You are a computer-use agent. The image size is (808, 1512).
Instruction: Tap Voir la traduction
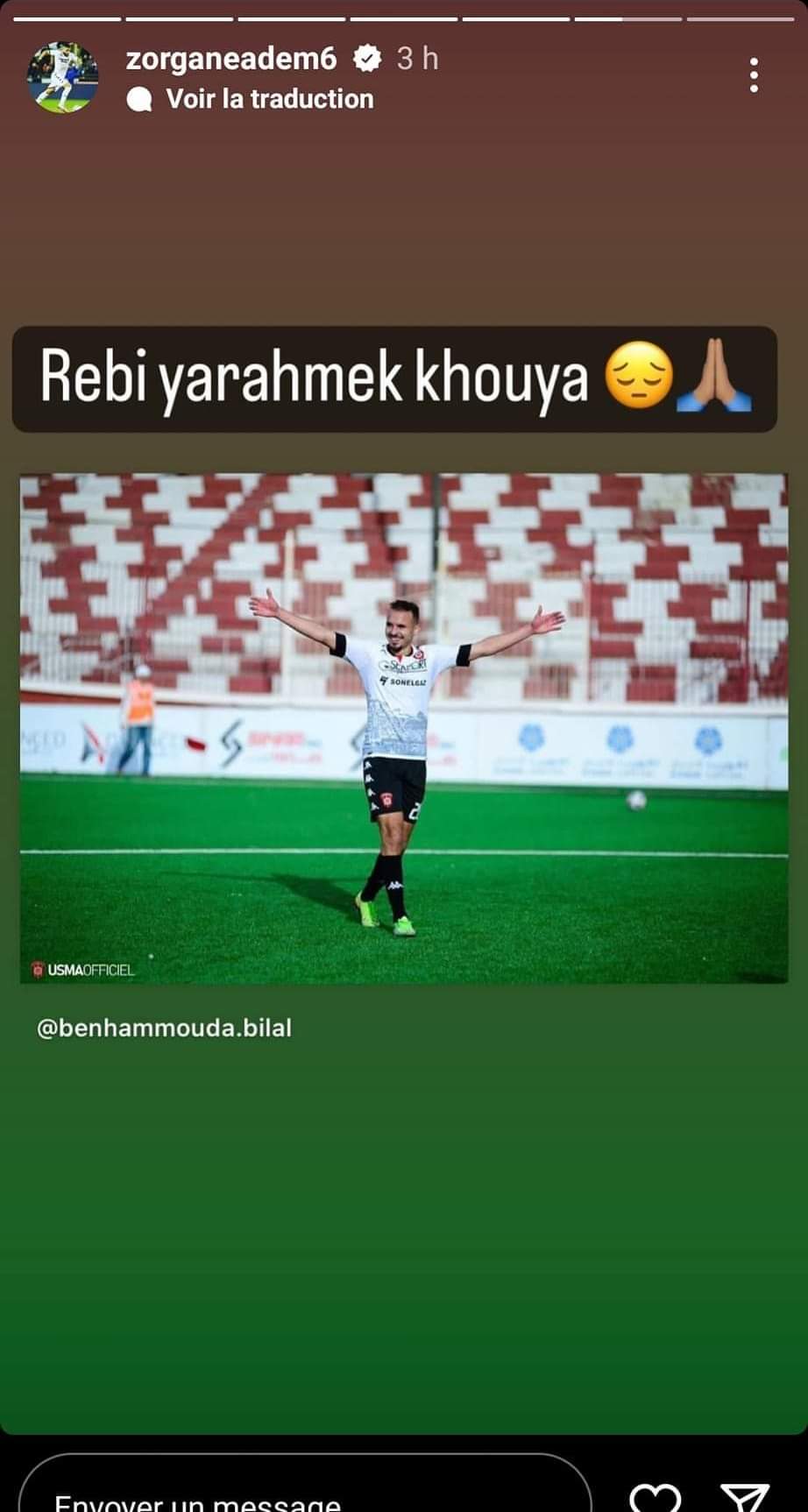[x=269, y=99]
